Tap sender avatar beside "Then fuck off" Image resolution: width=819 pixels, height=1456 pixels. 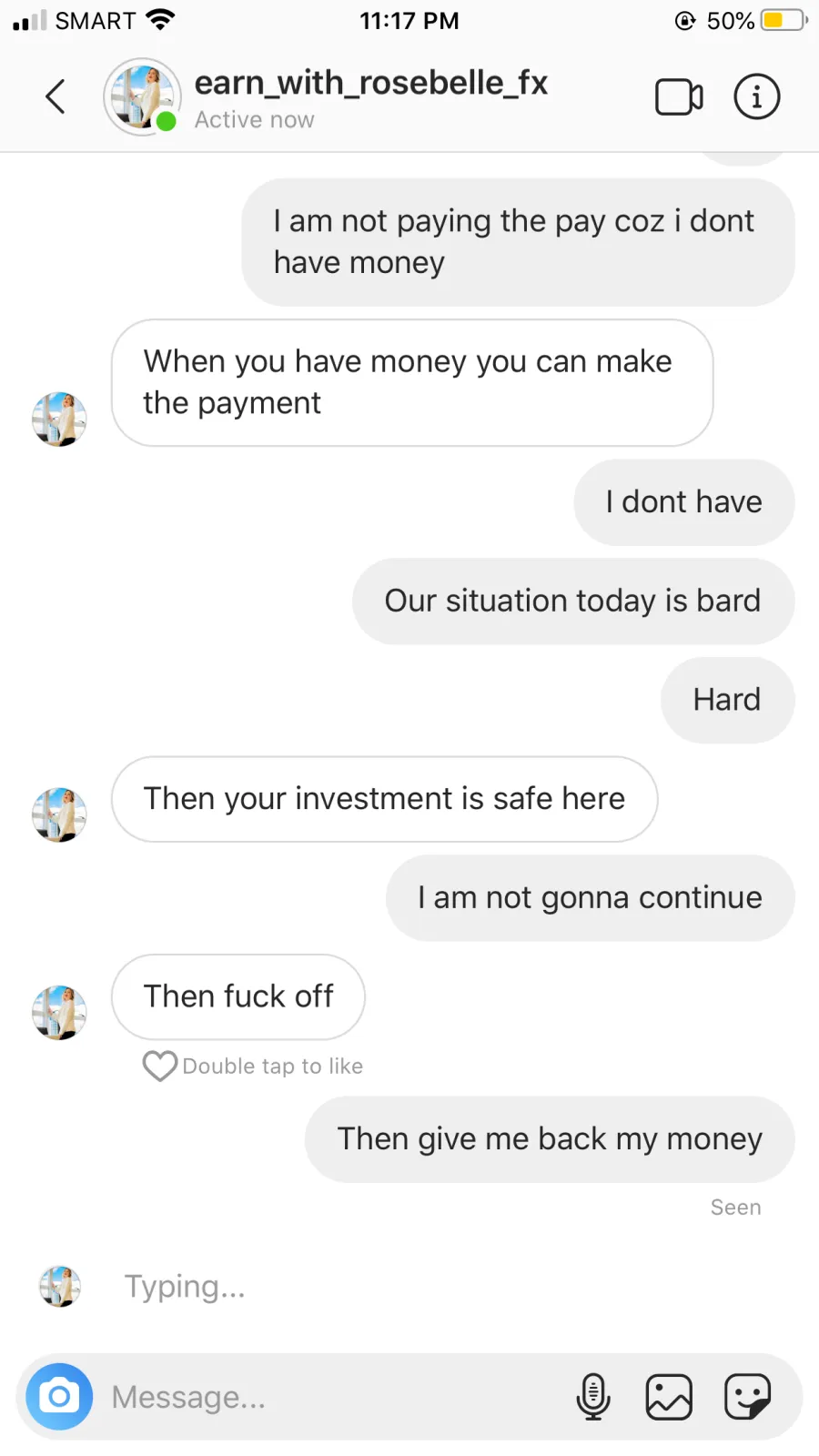pyautogui.click(x=59, y=1012)
